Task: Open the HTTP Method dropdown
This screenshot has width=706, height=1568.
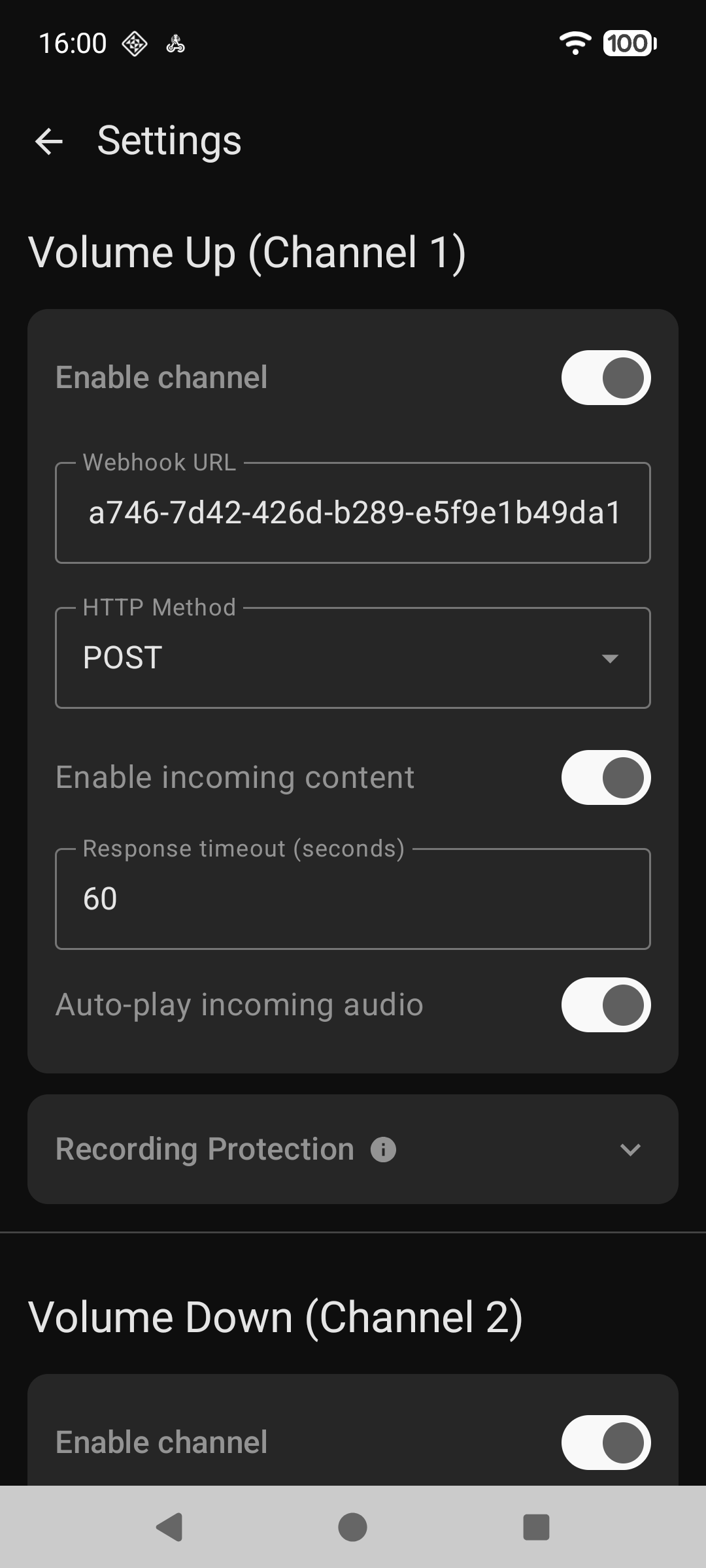Action: click(x=353, y=658)
